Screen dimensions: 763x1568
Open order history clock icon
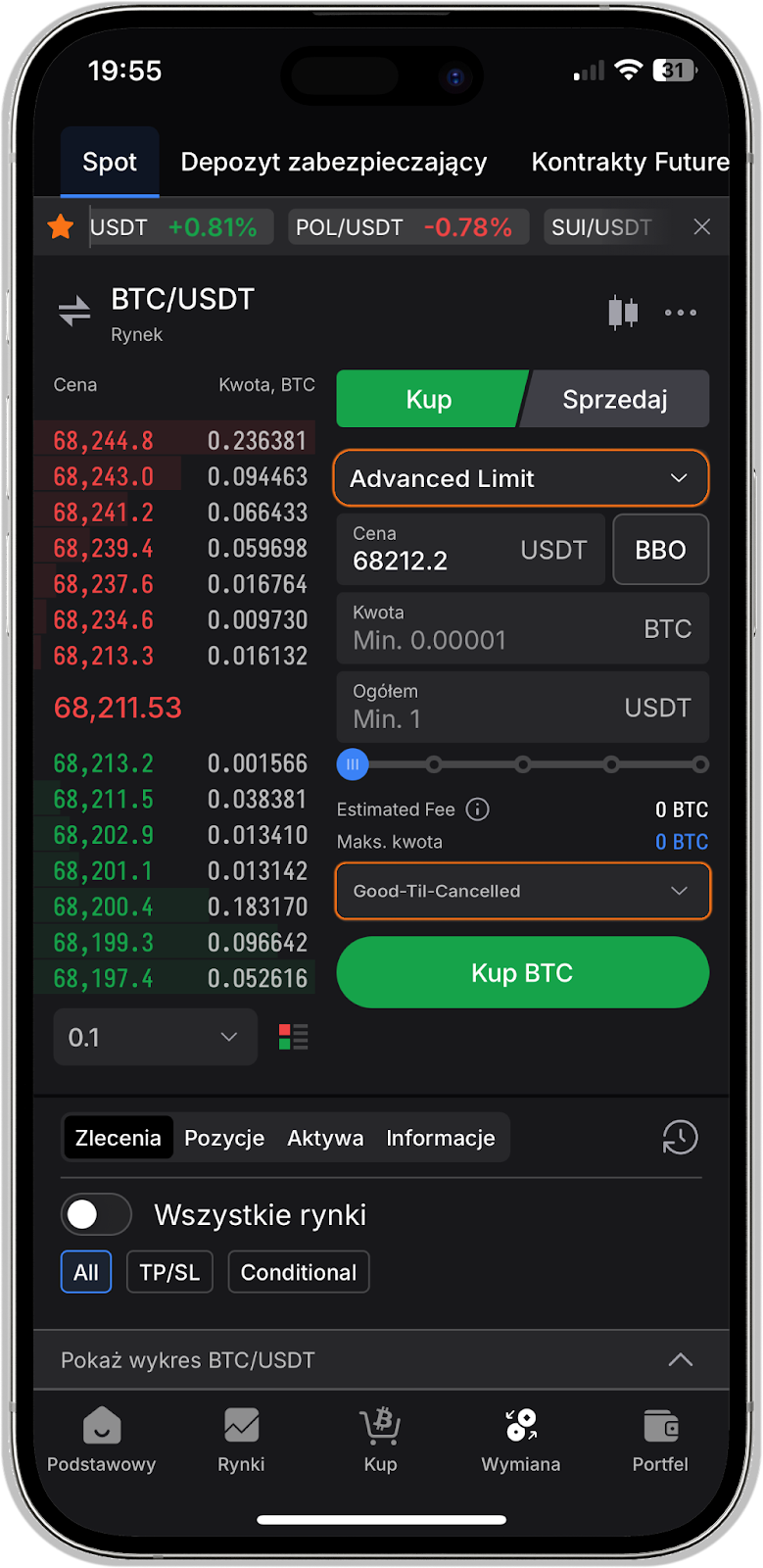point(680,1138)
